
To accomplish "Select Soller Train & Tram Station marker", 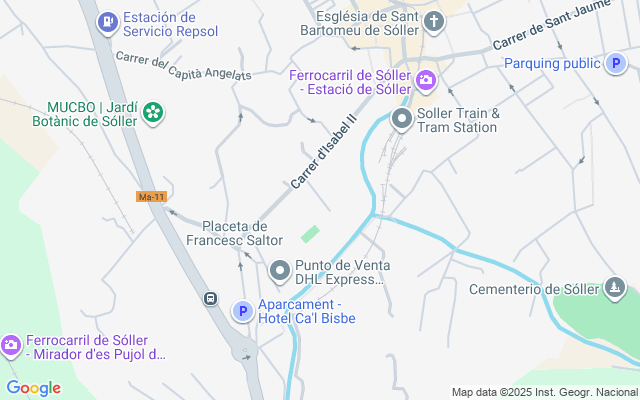I will tap(402, 121).
